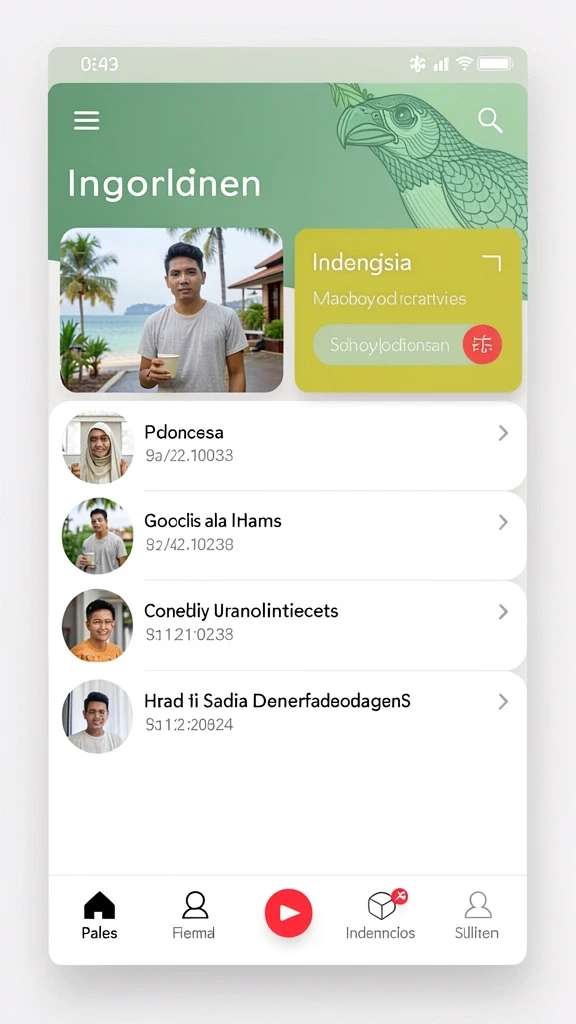Open the hamburger menu
Screen dimensions: 576x1024
pyautogui.click(x=86, y=120)
